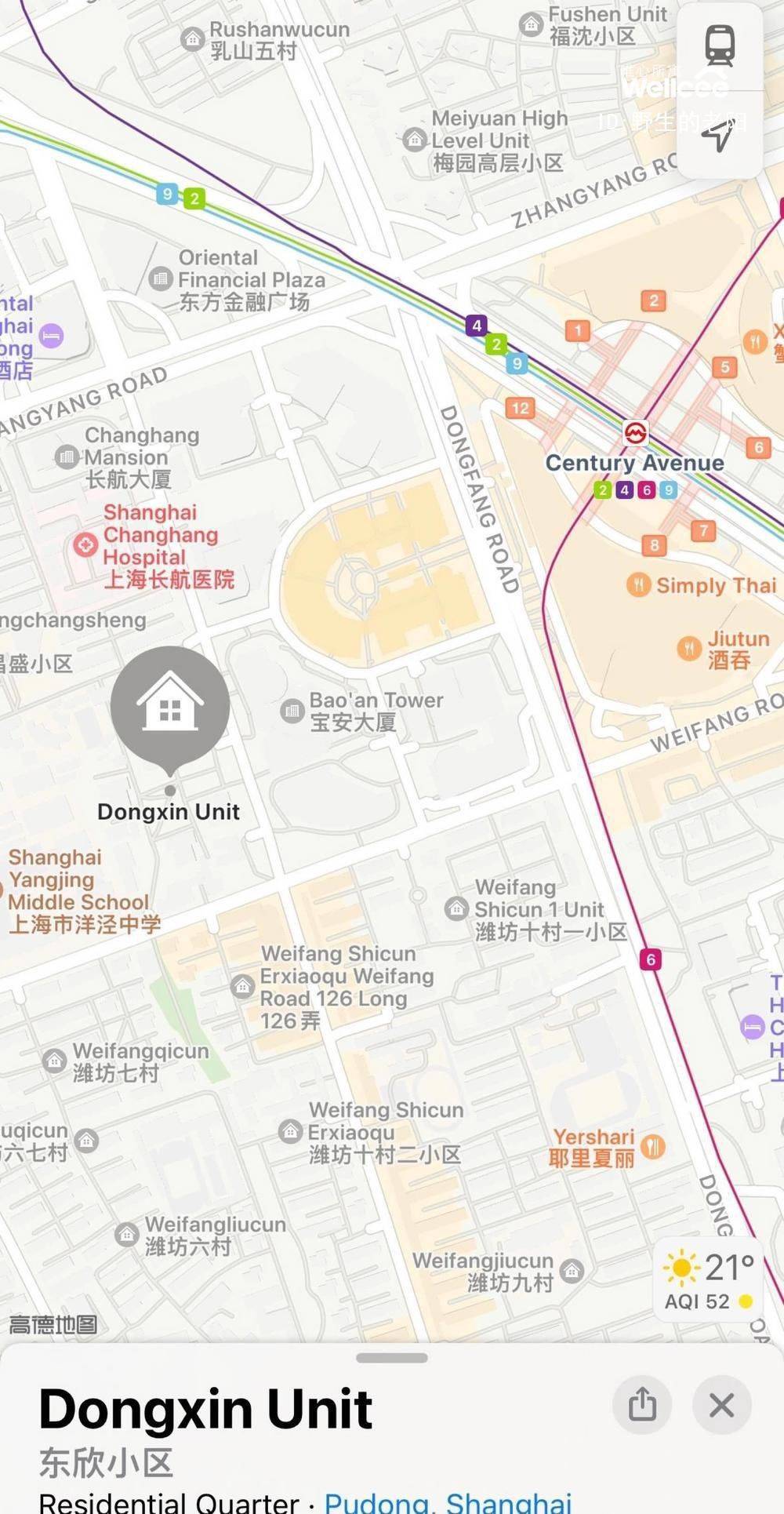This screenshot has width=784, height=1514.
Task: Open the weather and AQI widget
Action: point(708,1279)
